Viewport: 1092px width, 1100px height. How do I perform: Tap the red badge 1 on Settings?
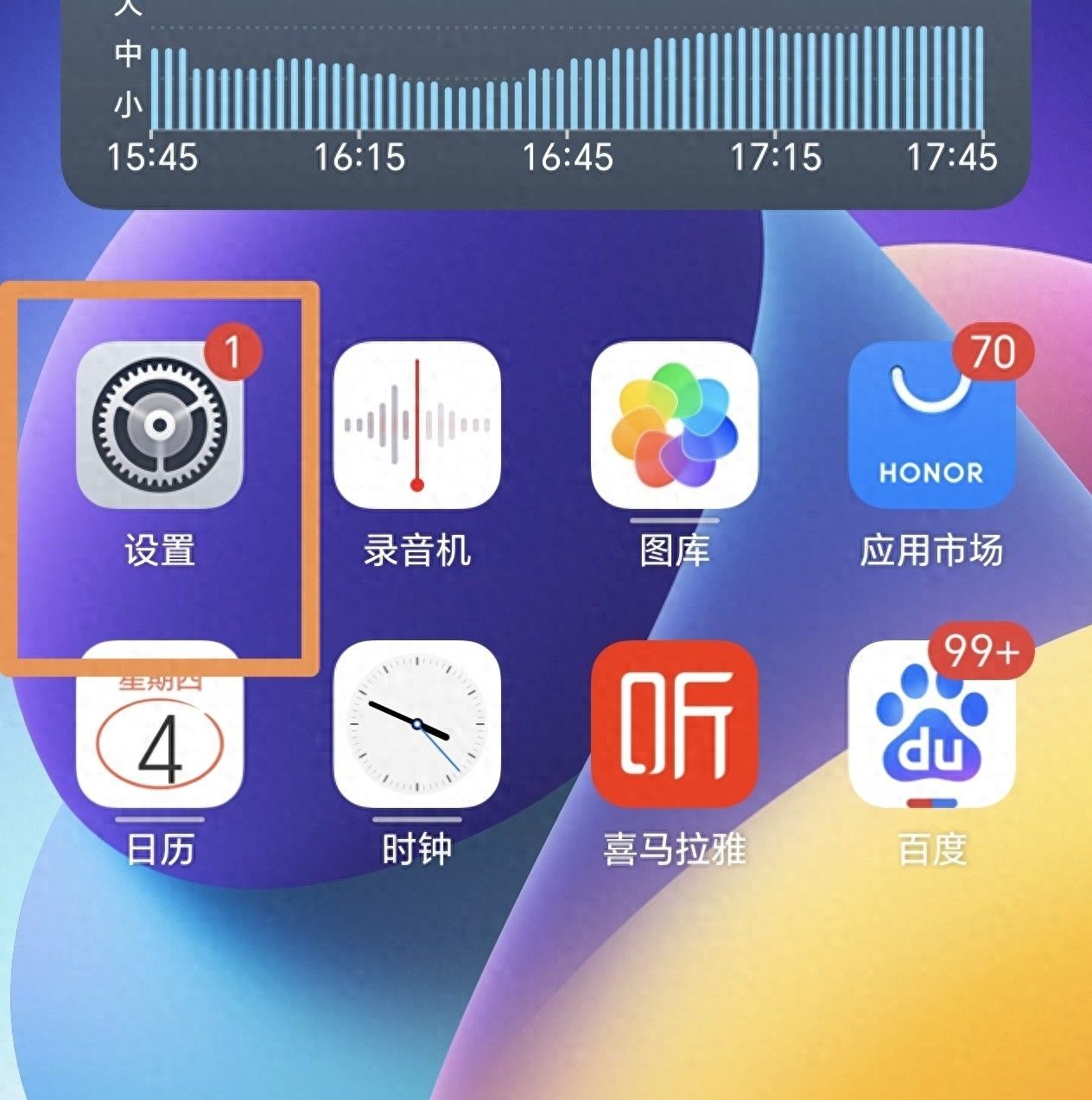(234, 351)
